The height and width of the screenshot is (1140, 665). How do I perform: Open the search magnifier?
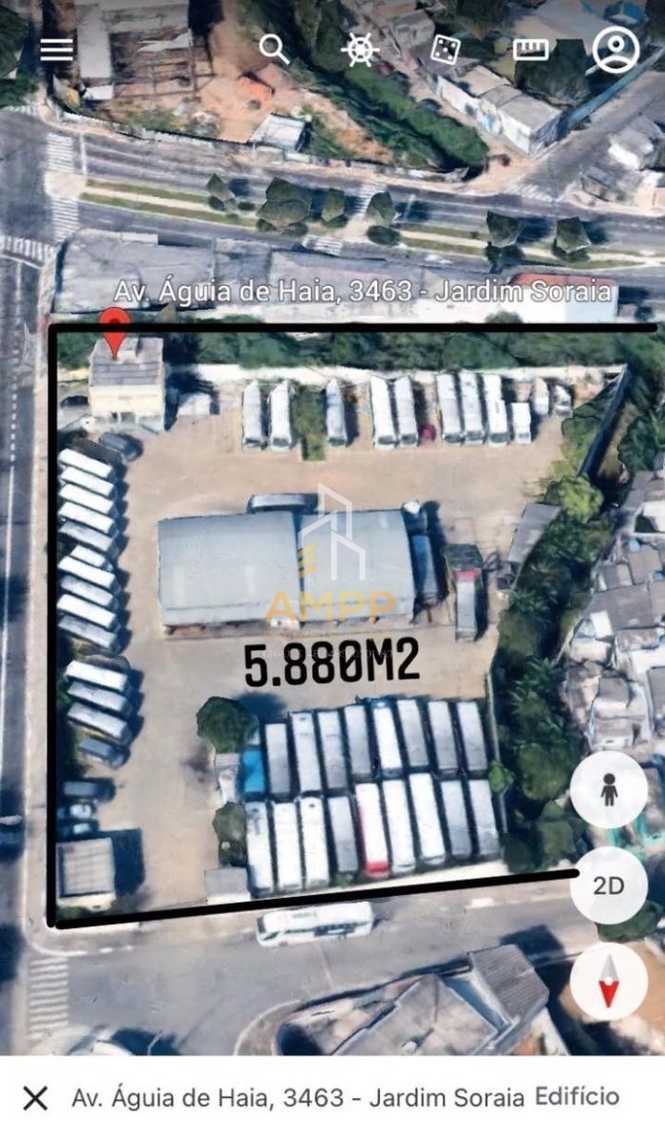tap(274, 49)
